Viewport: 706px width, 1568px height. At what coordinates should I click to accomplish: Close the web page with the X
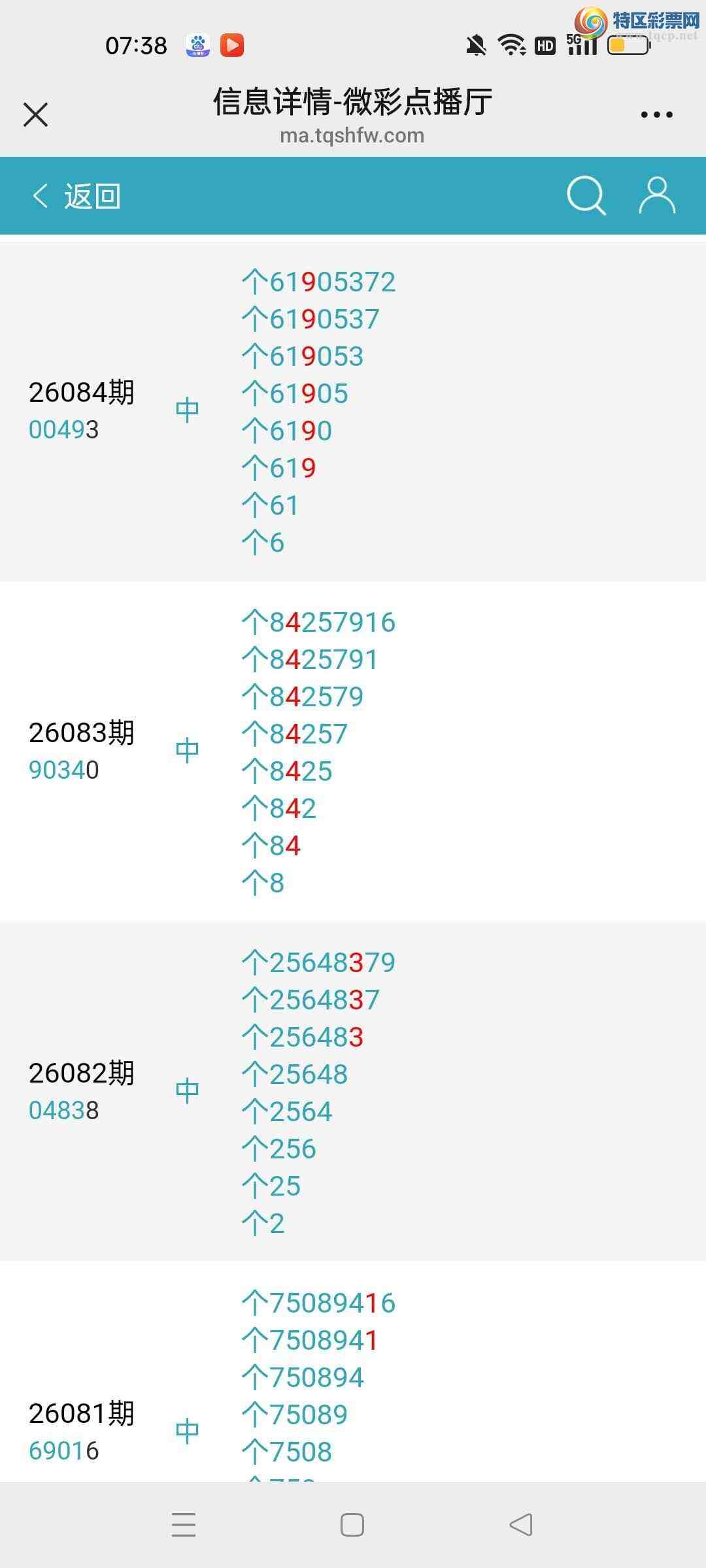tap(36, 115)
